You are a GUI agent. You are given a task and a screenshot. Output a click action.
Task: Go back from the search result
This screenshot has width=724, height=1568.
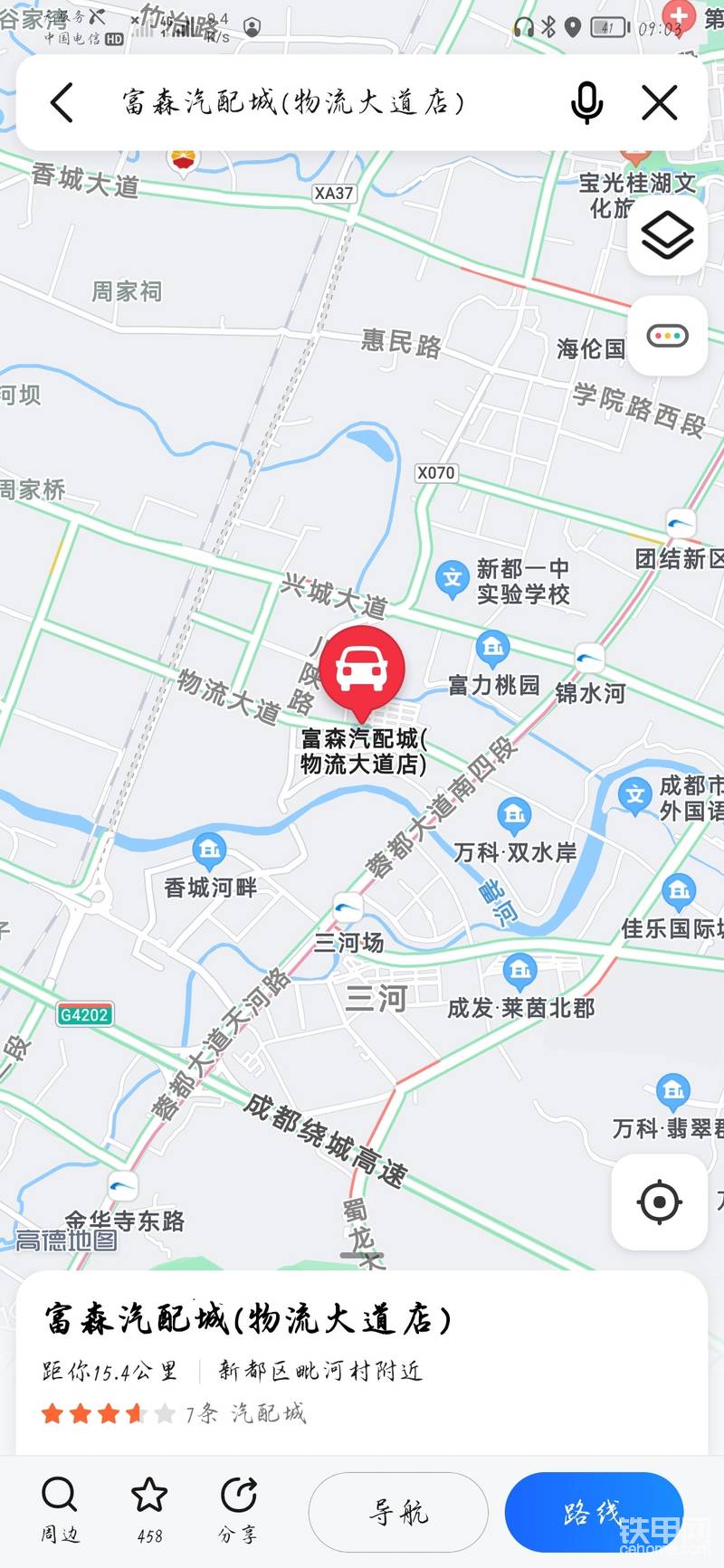coord(62,102)
